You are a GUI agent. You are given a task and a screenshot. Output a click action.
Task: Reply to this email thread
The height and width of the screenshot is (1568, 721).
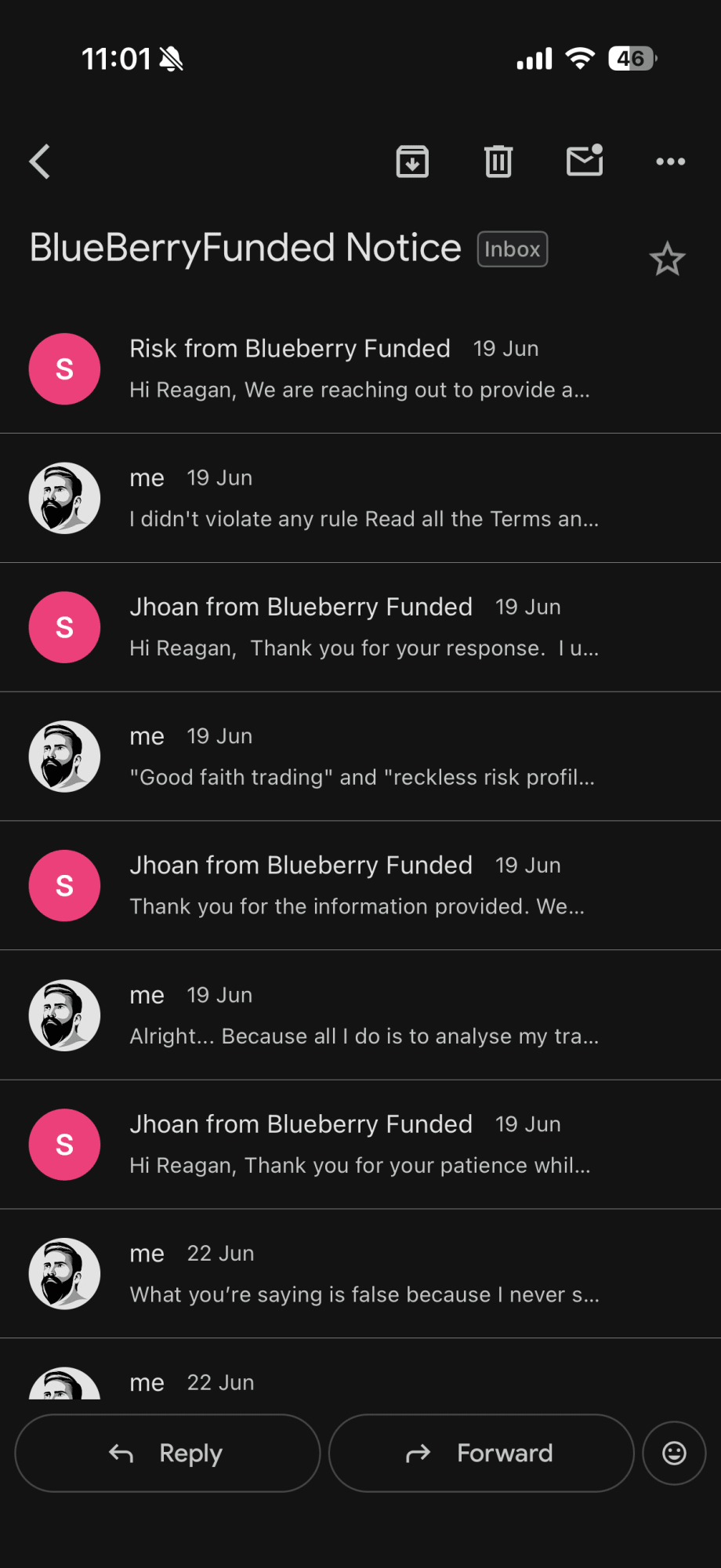[x=168, y=1453]
